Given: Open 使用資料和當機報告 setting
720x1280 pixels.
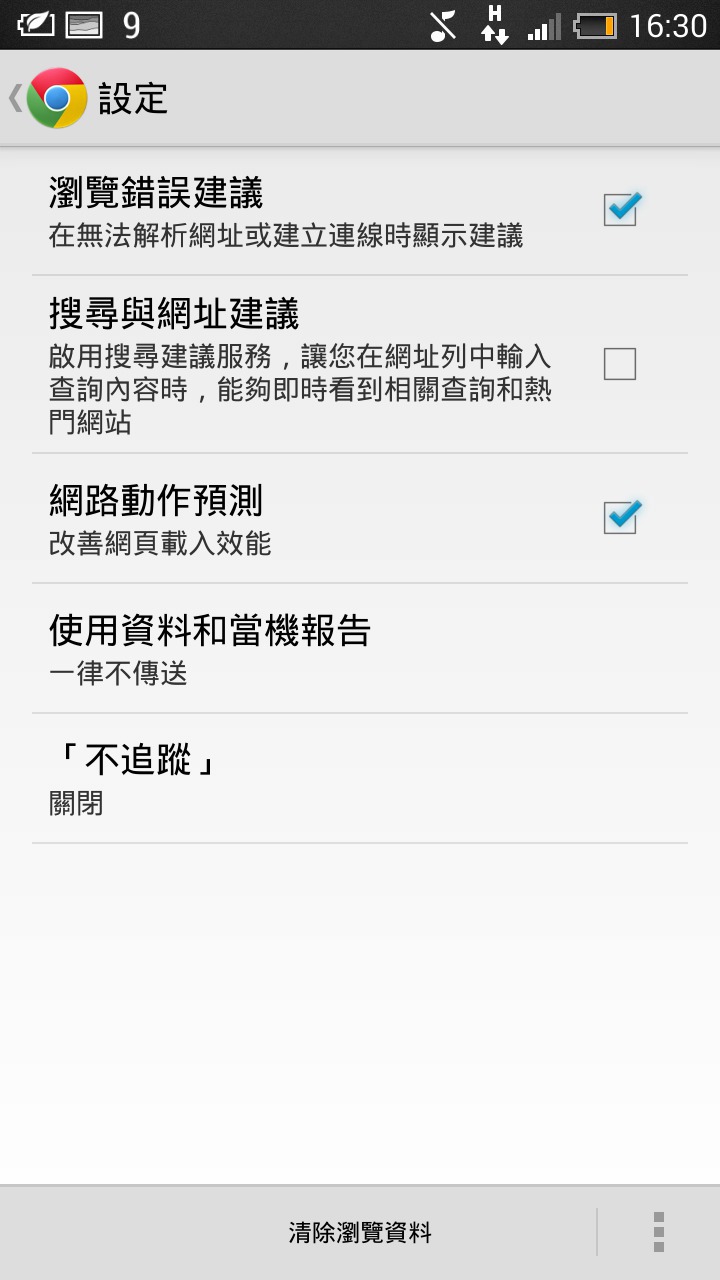Looking at the screenshot, I should tap(360, 649).
